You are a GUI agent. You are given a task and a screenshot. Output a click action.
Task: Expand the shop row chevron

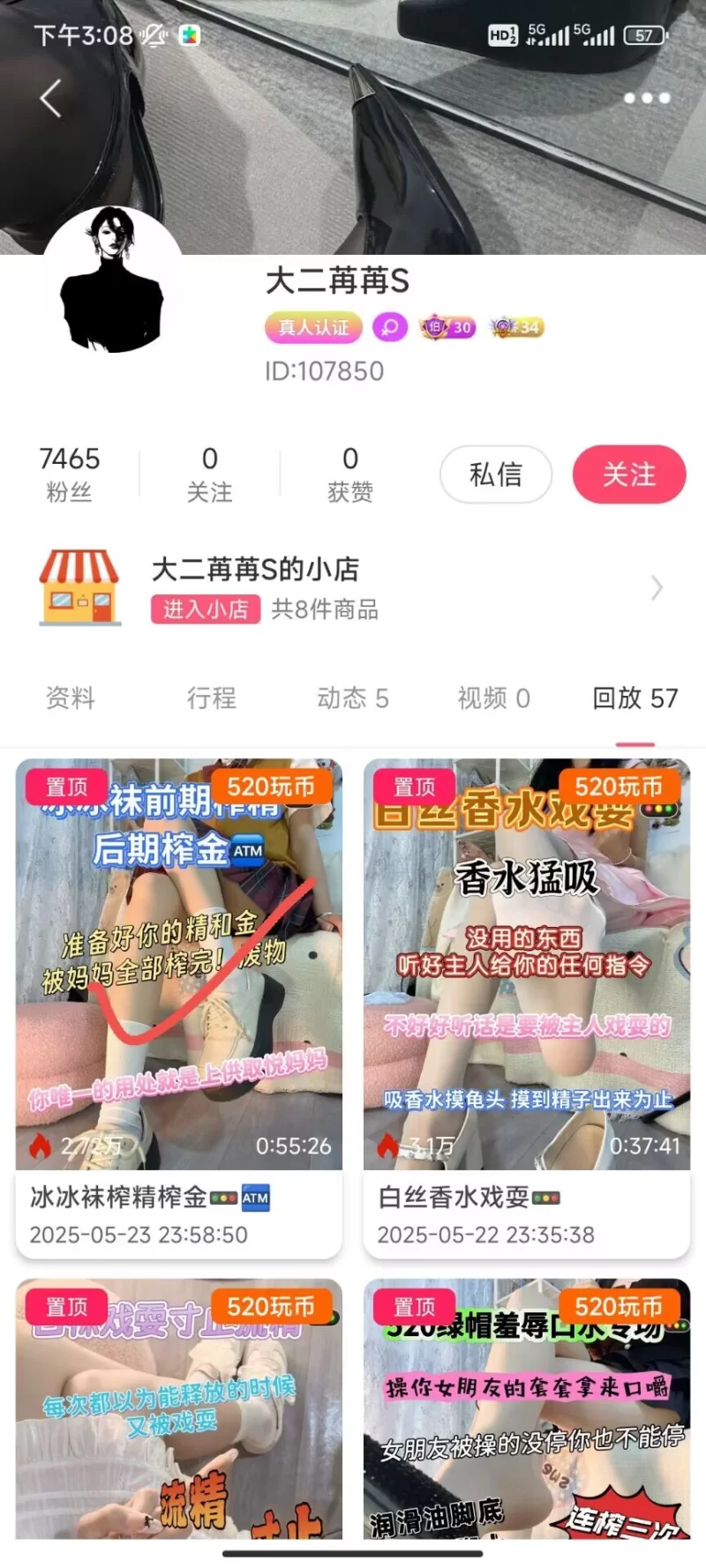(x=656, y=588)
